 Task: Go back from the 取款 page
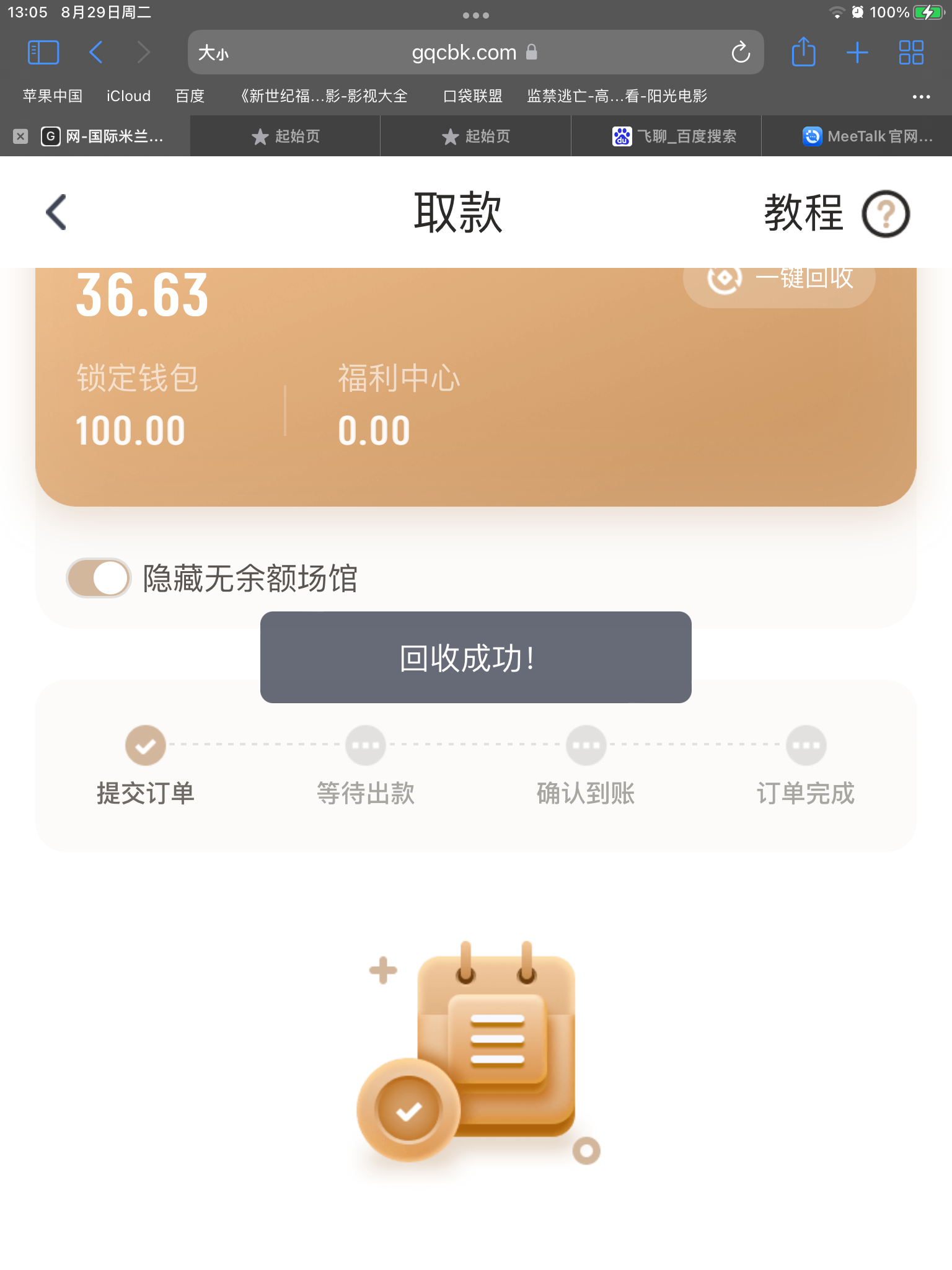pos(56,213)
